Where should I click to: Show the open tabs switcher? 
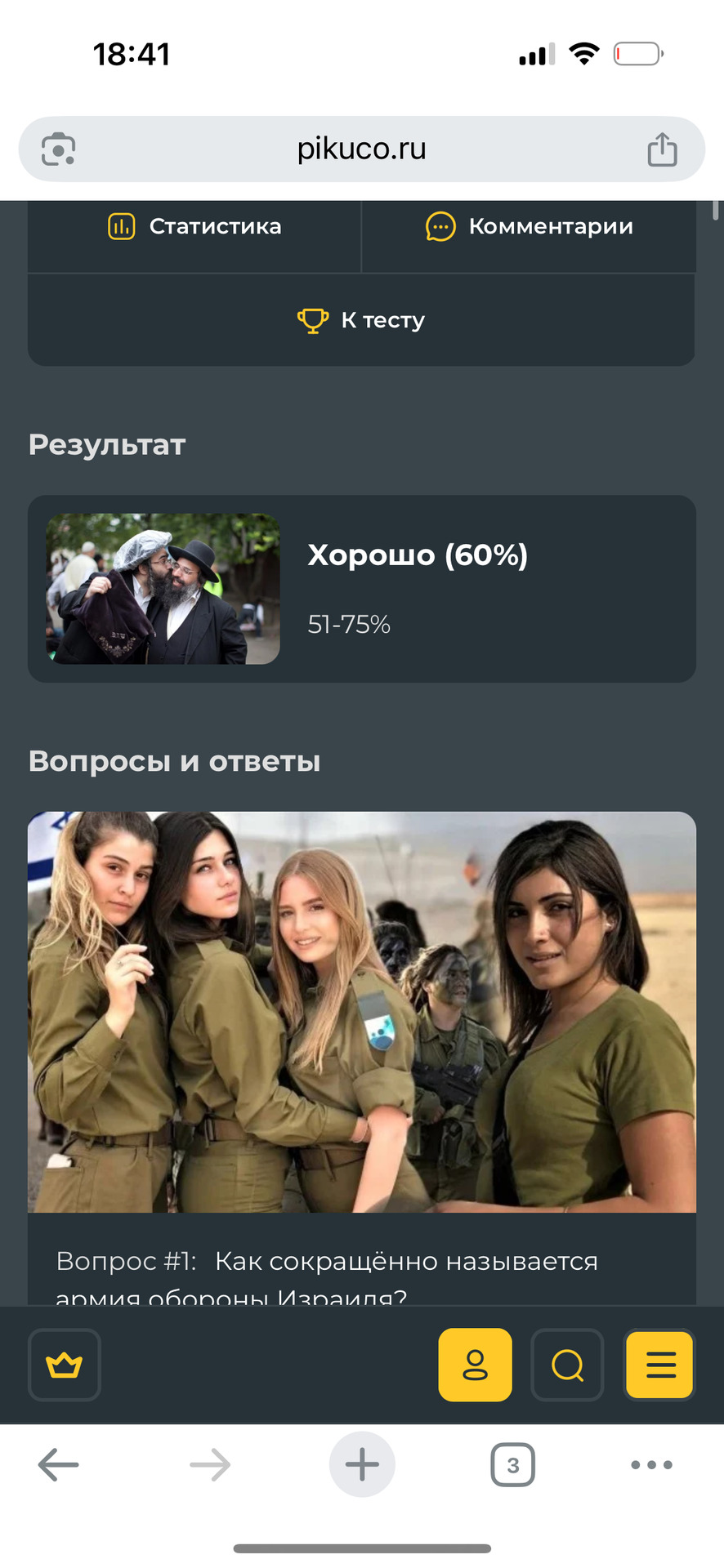point(512,1464)
